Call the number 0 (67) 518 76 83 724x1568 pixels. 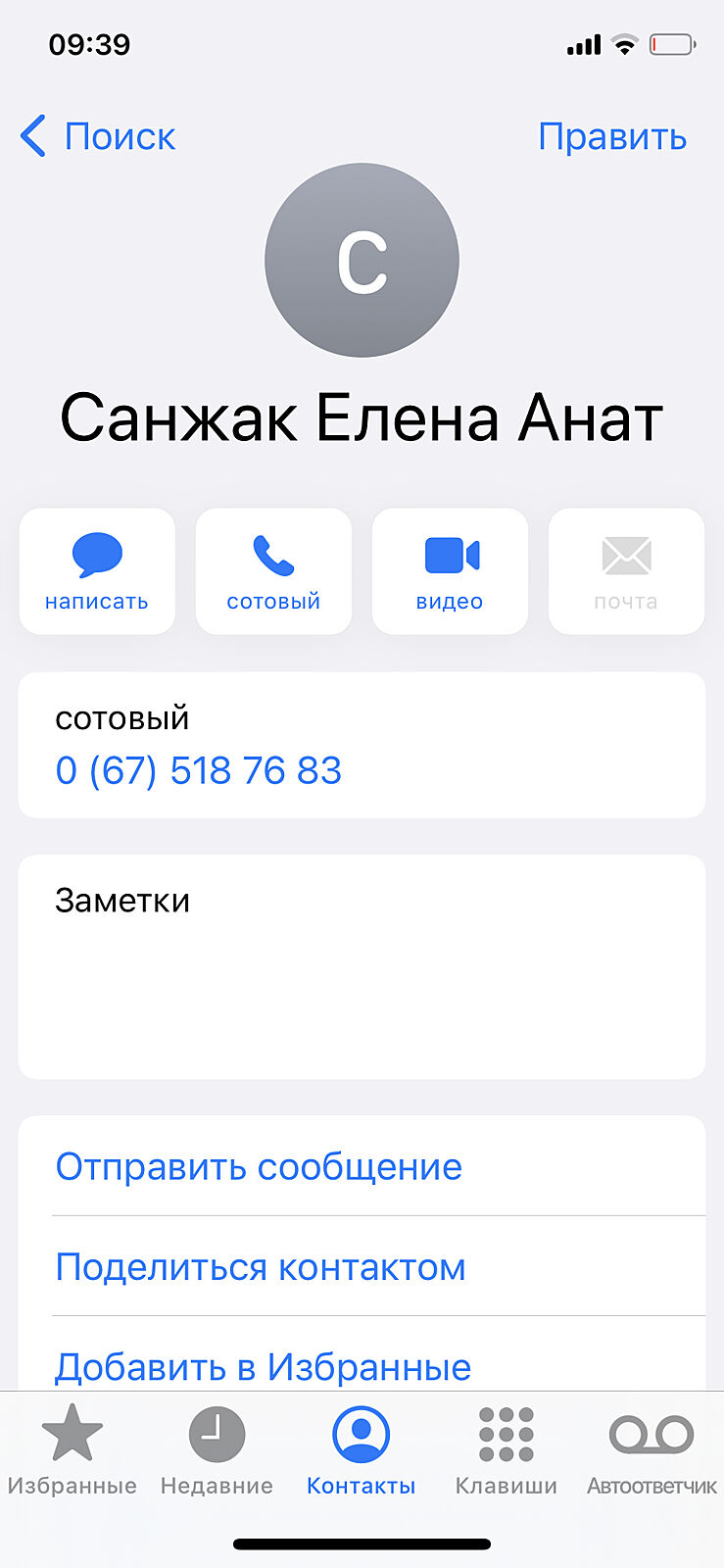[x=199, y=770]
